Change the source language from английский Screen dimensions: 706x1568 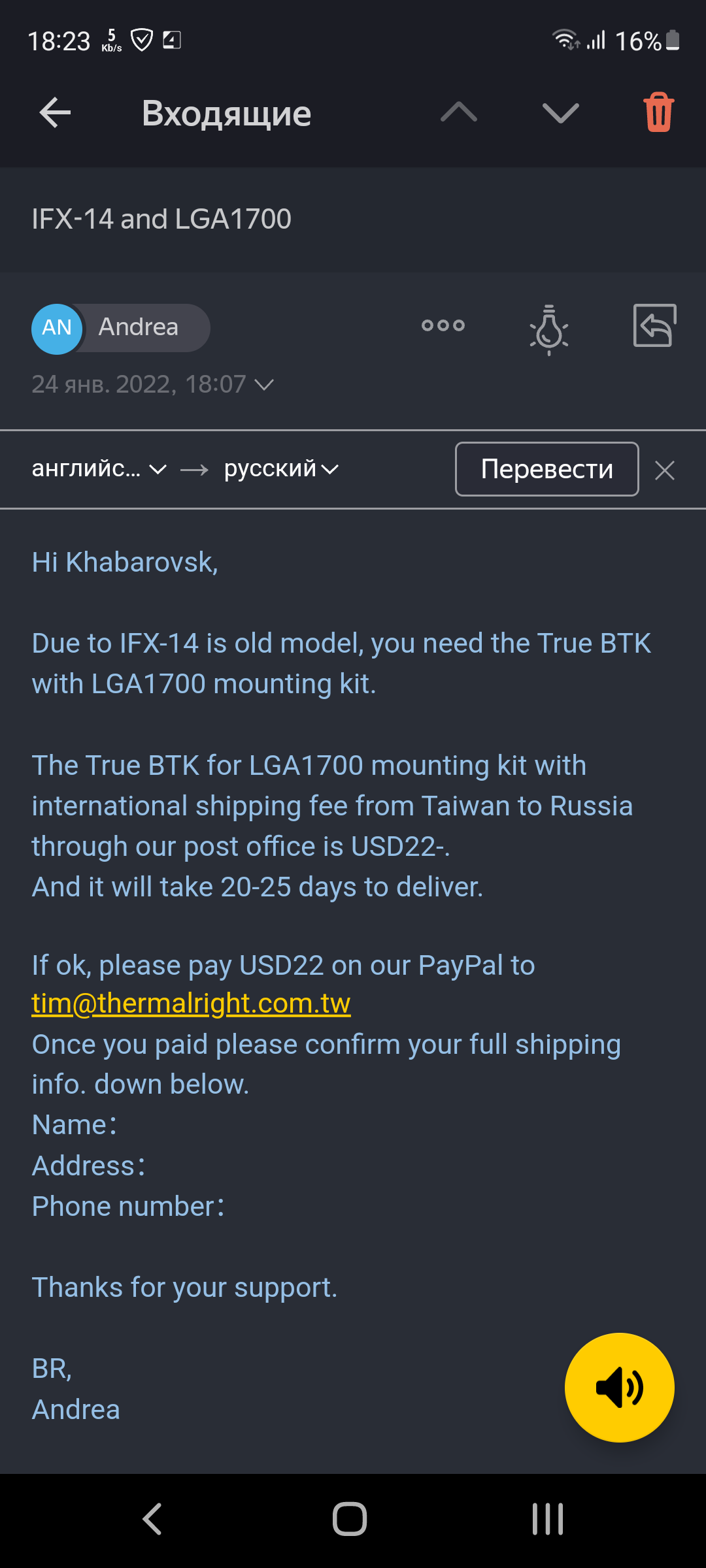[99, 469]
